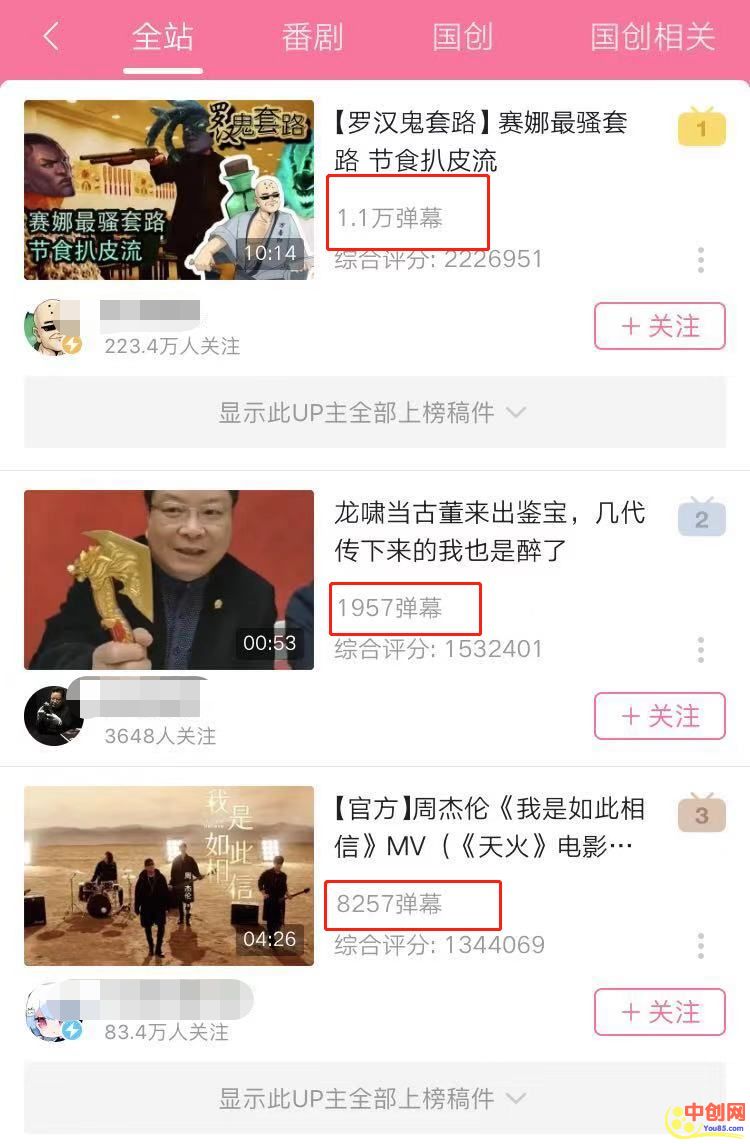
Task: Open overflow menu for the 罗汉鬼套路 video
Action: [x=700, y=260]
